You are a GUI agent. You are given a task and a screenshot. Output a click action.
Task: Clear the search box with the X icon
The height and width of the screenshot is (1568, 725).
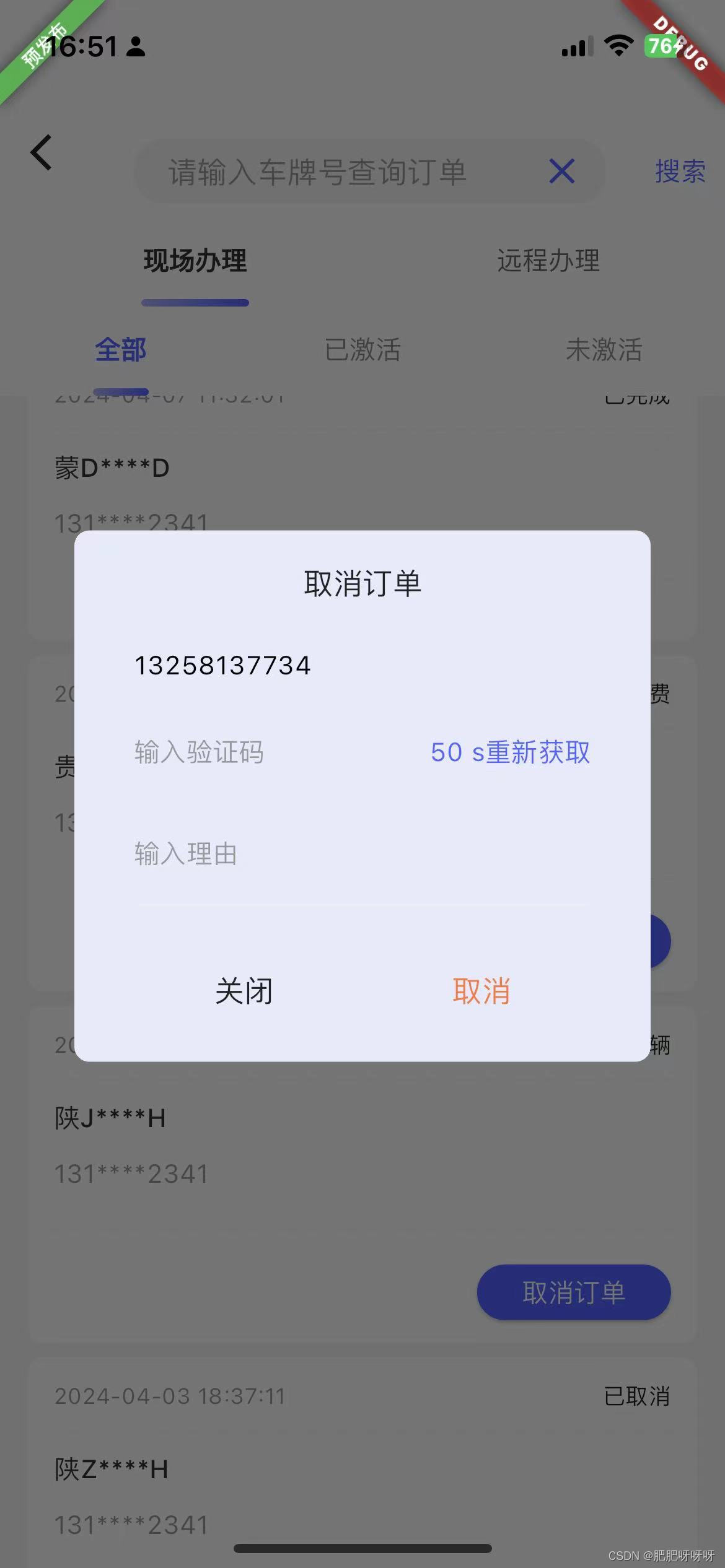(x=561, y=171)
